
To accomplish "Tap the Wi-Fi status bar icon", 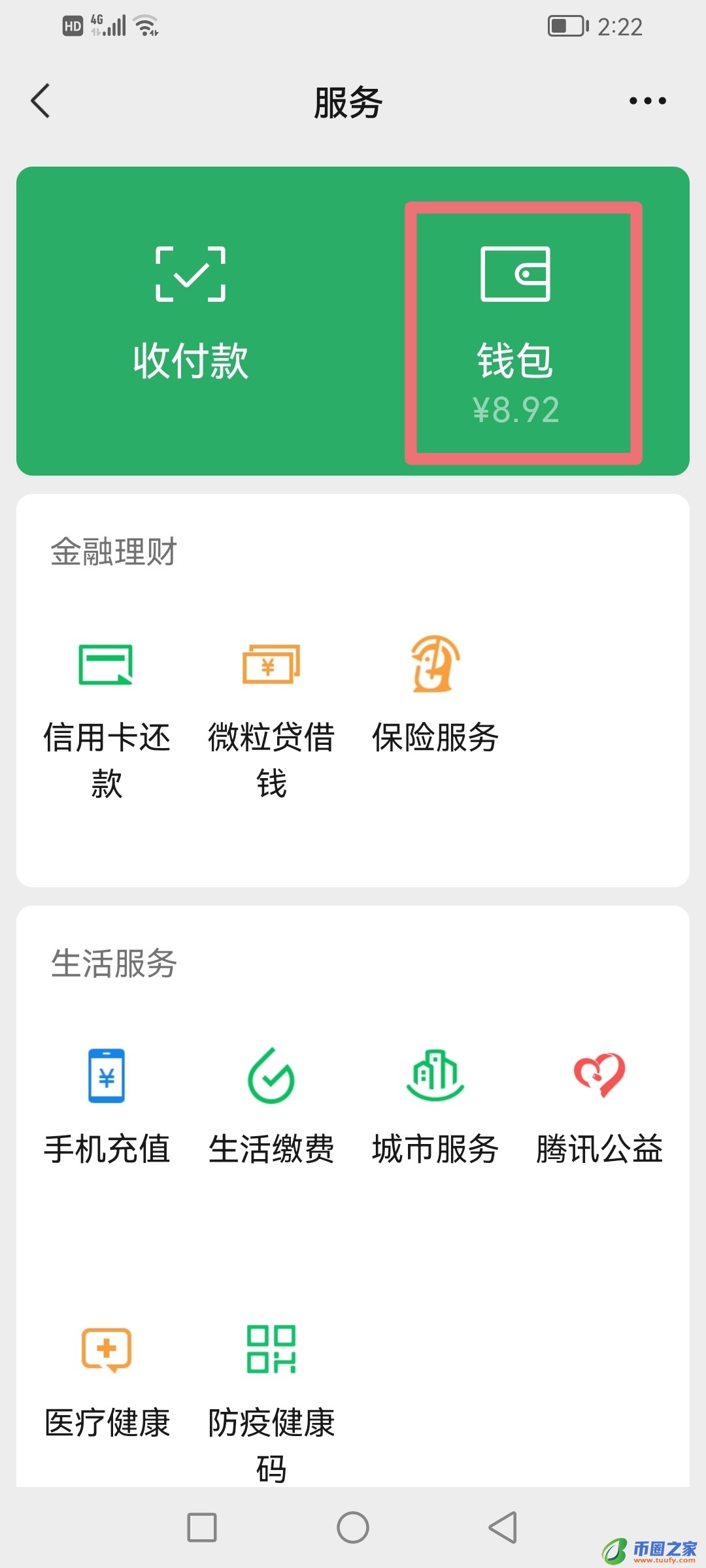I will pyautogui.click(x=145, y=25).
